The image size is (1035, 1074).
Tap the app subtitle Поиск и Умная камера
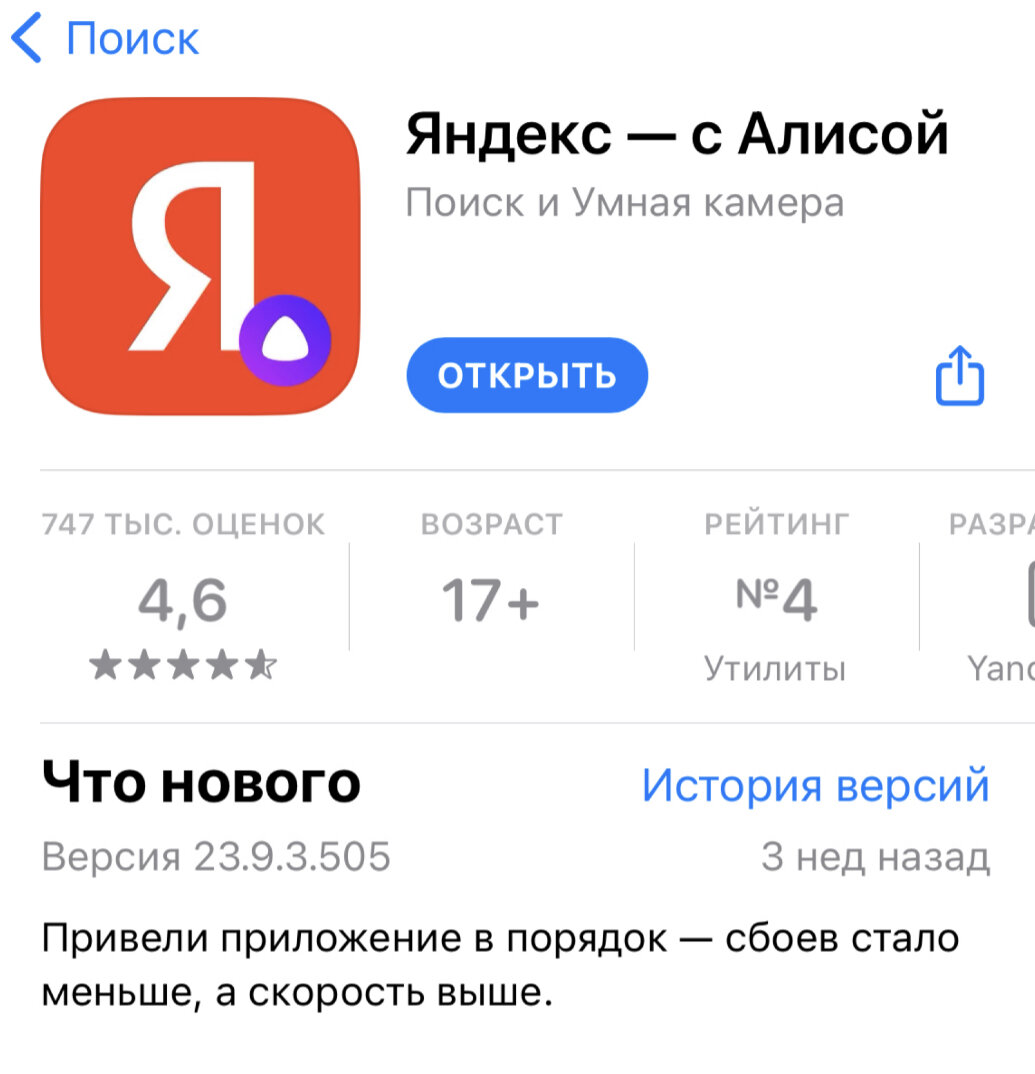click(626, 203)
